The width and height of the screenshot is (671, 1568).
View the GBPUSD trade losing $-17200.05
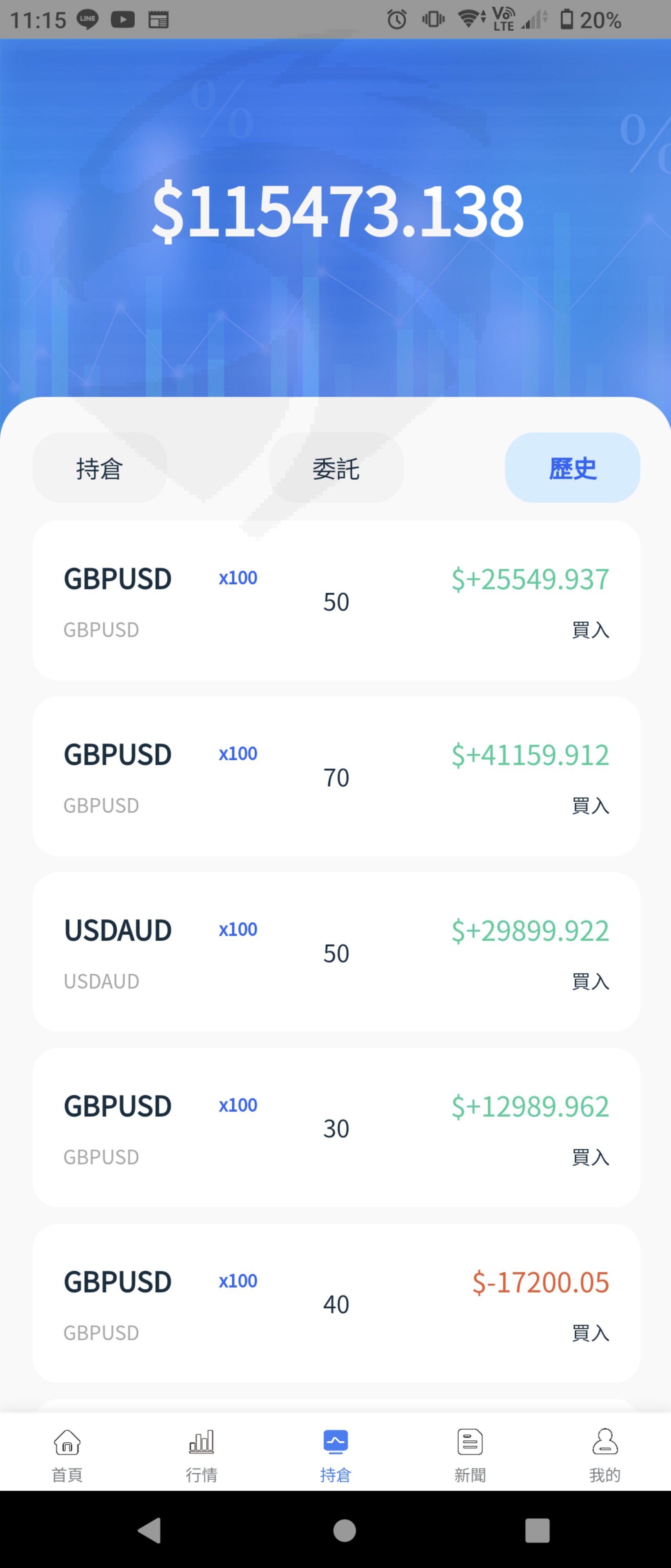coord(336,1304)
